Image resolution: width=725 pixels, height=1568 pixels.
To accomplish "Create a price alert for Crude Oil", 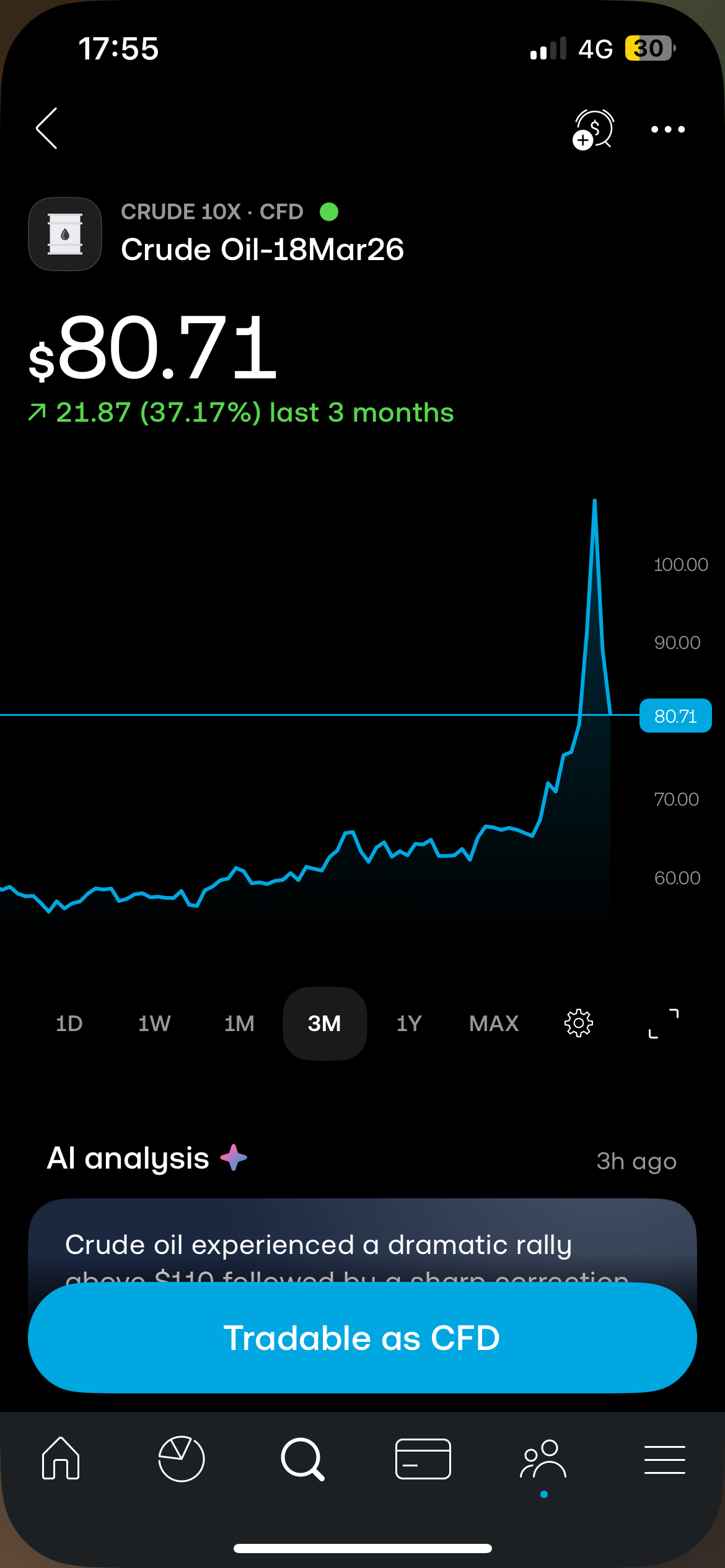I will coord(593,129).
